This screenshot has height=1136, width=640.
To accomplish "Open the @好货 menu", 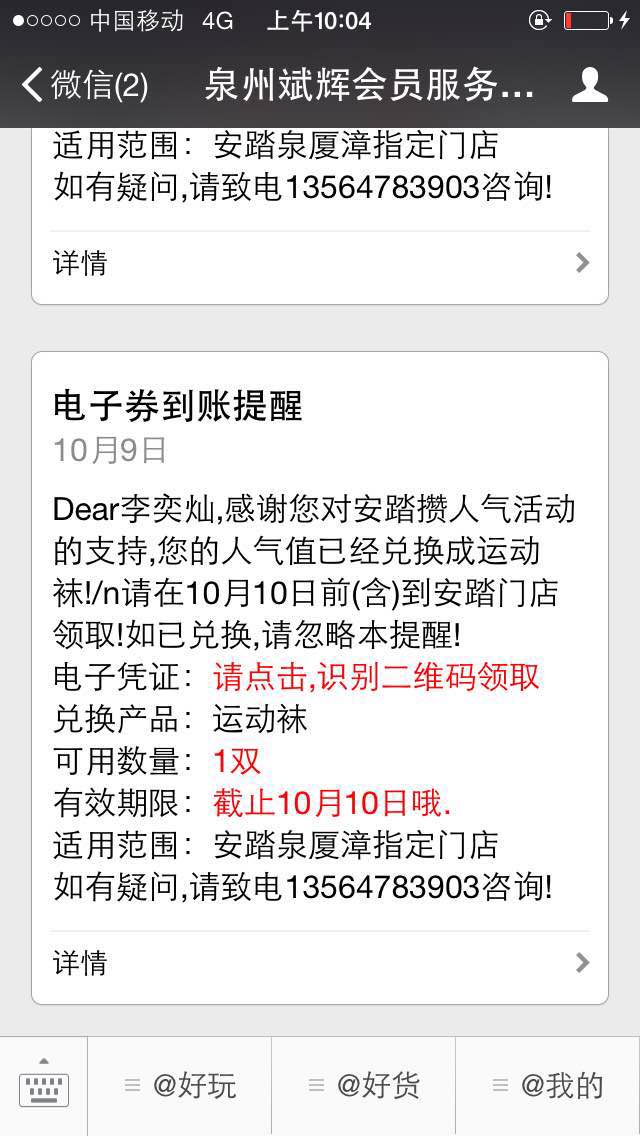I will pos(363,1085).
